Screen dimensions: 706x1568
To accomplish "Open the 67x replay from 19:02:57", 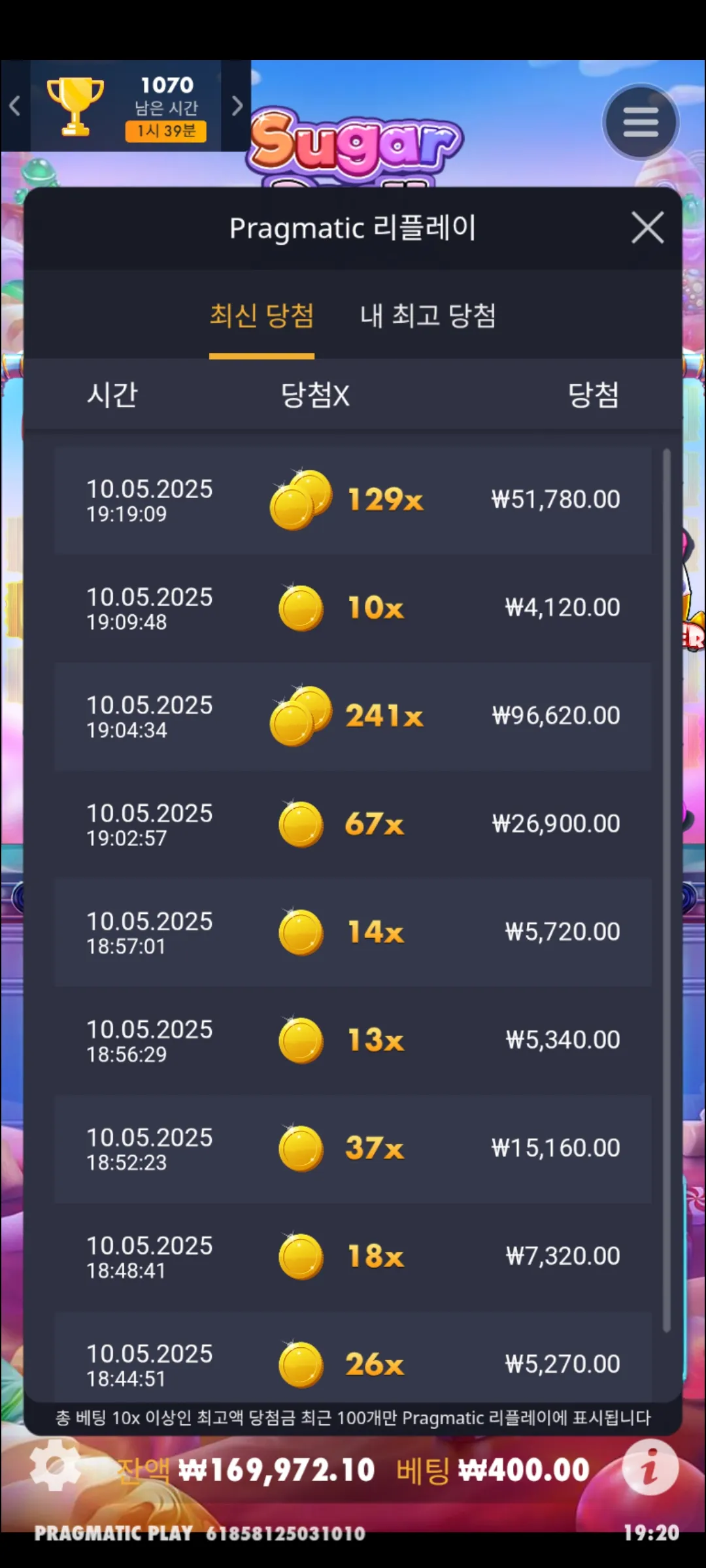I will (x=353, y=825).
